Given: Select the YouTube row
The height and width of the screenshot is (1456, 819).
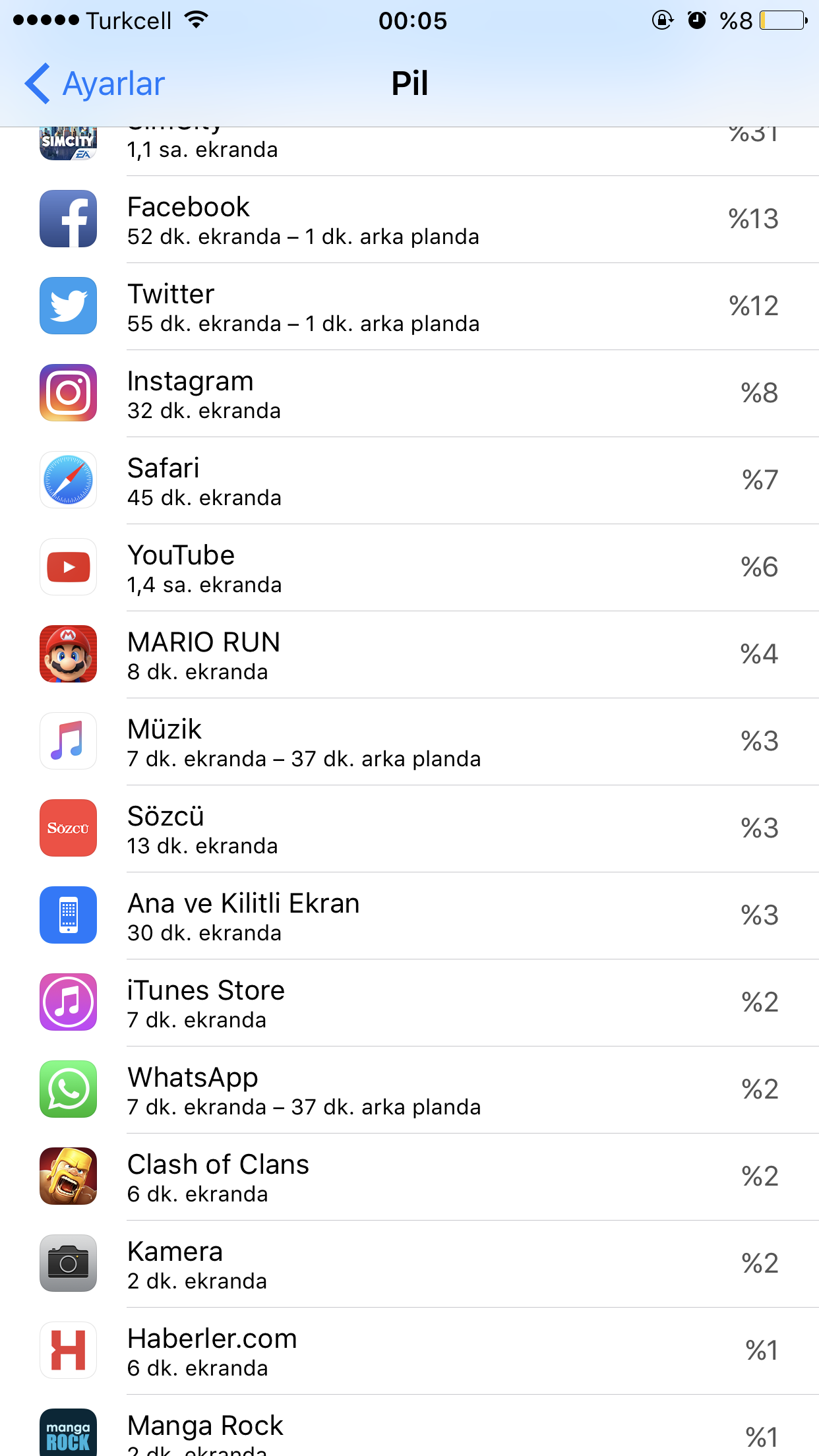Looking at the screenshot, I should point(409,568).
